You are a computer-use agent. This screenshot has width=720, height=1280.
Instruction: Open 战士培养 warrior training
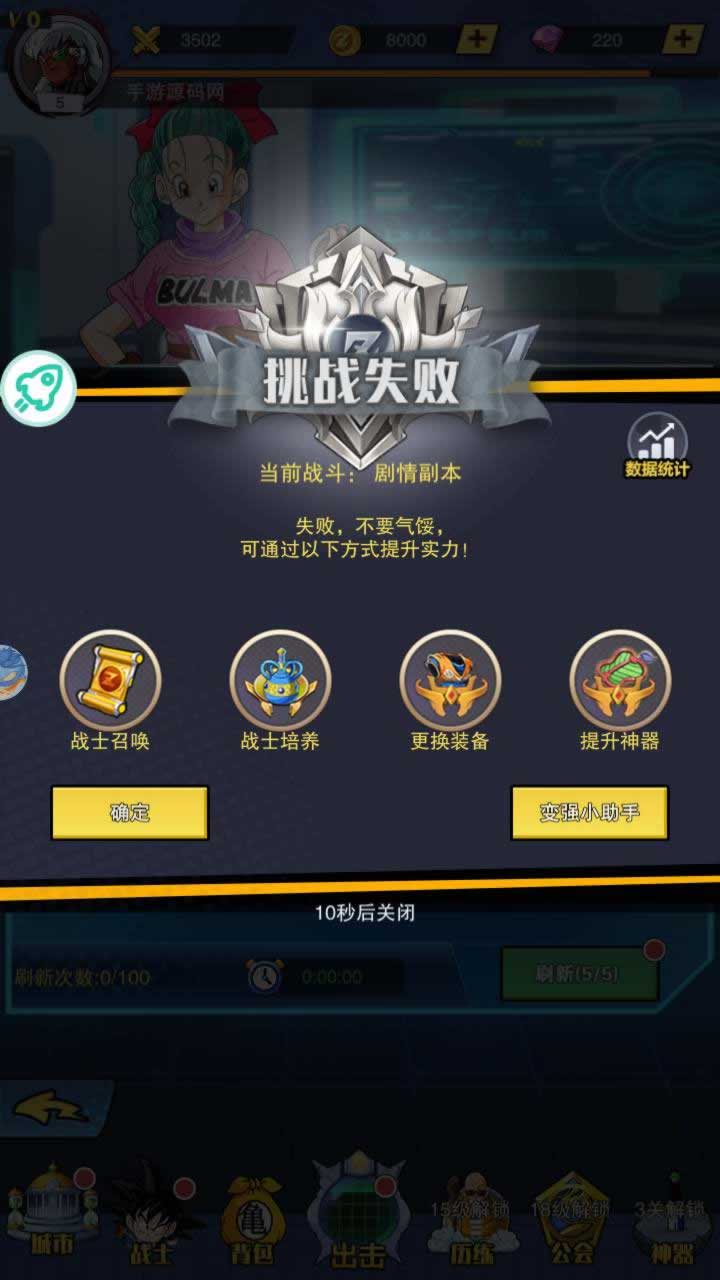(280, 681)
